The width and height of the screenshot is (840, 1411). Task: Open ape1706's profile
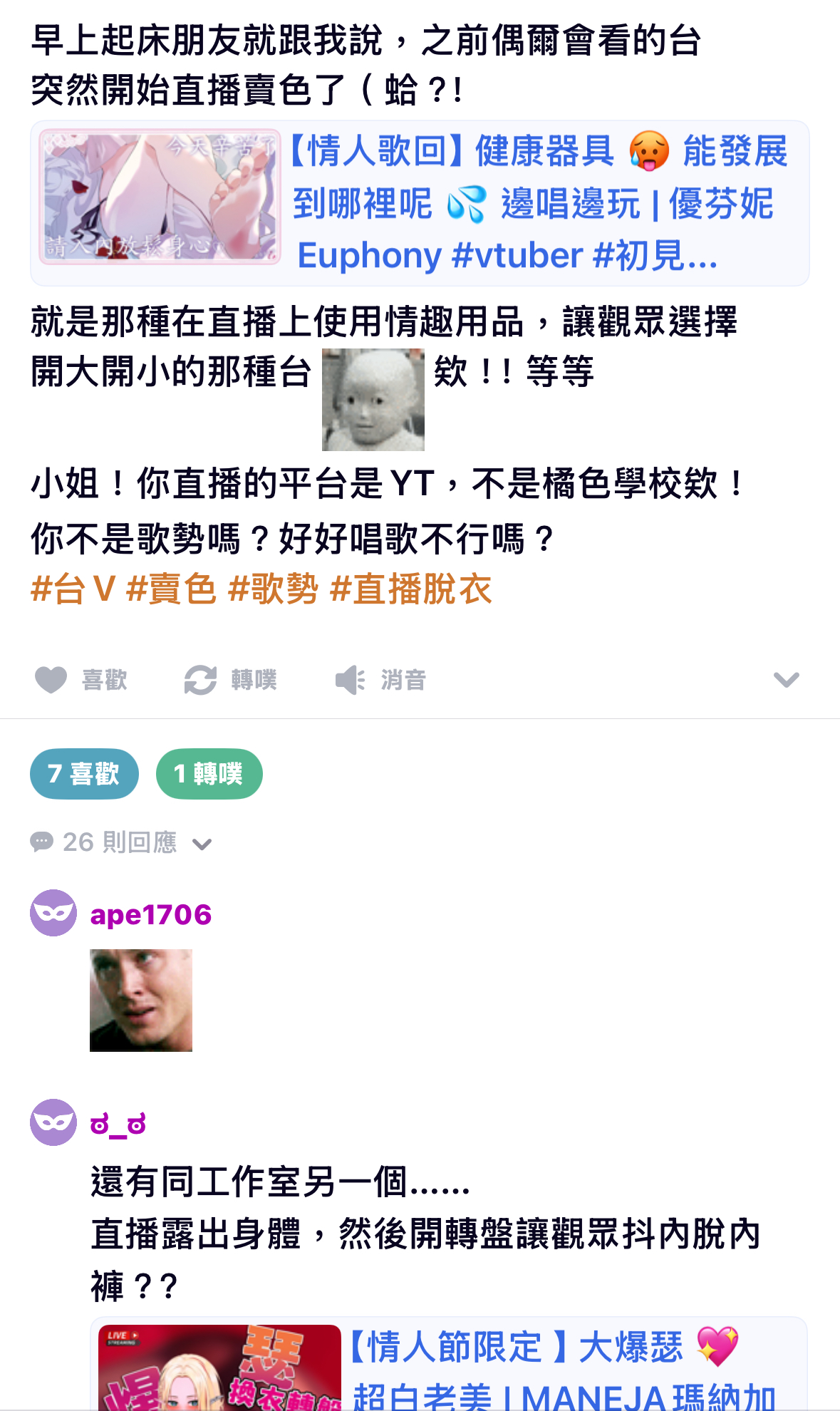coord(150,914)
